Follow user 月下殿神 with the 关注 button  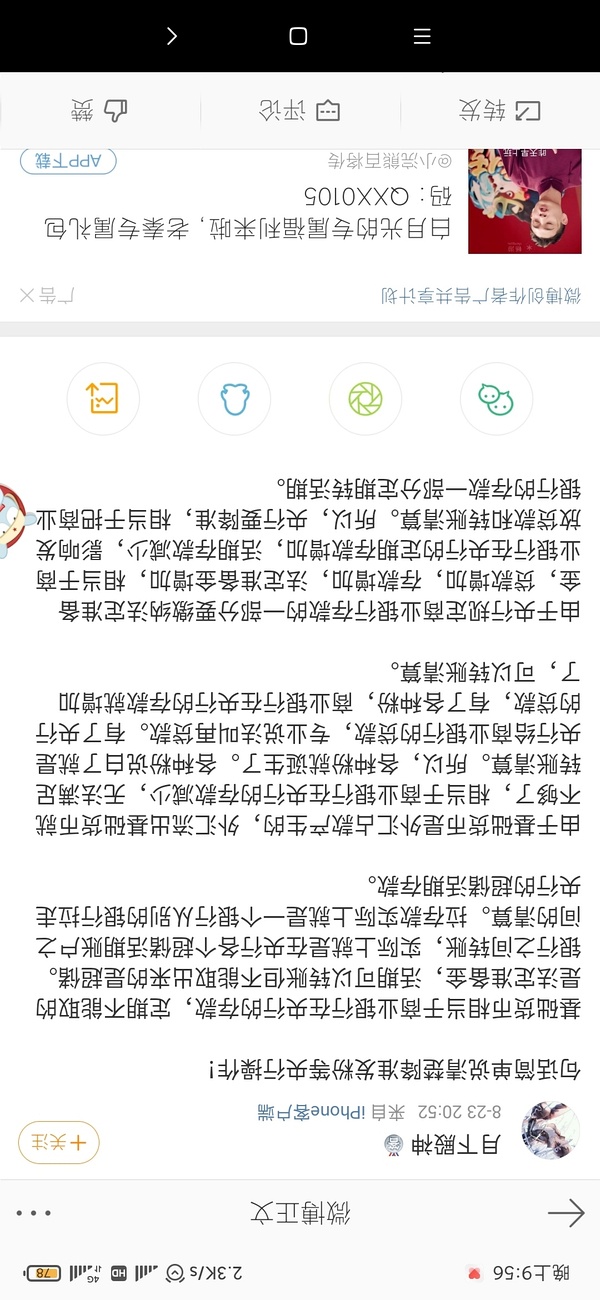point(58,1142)
